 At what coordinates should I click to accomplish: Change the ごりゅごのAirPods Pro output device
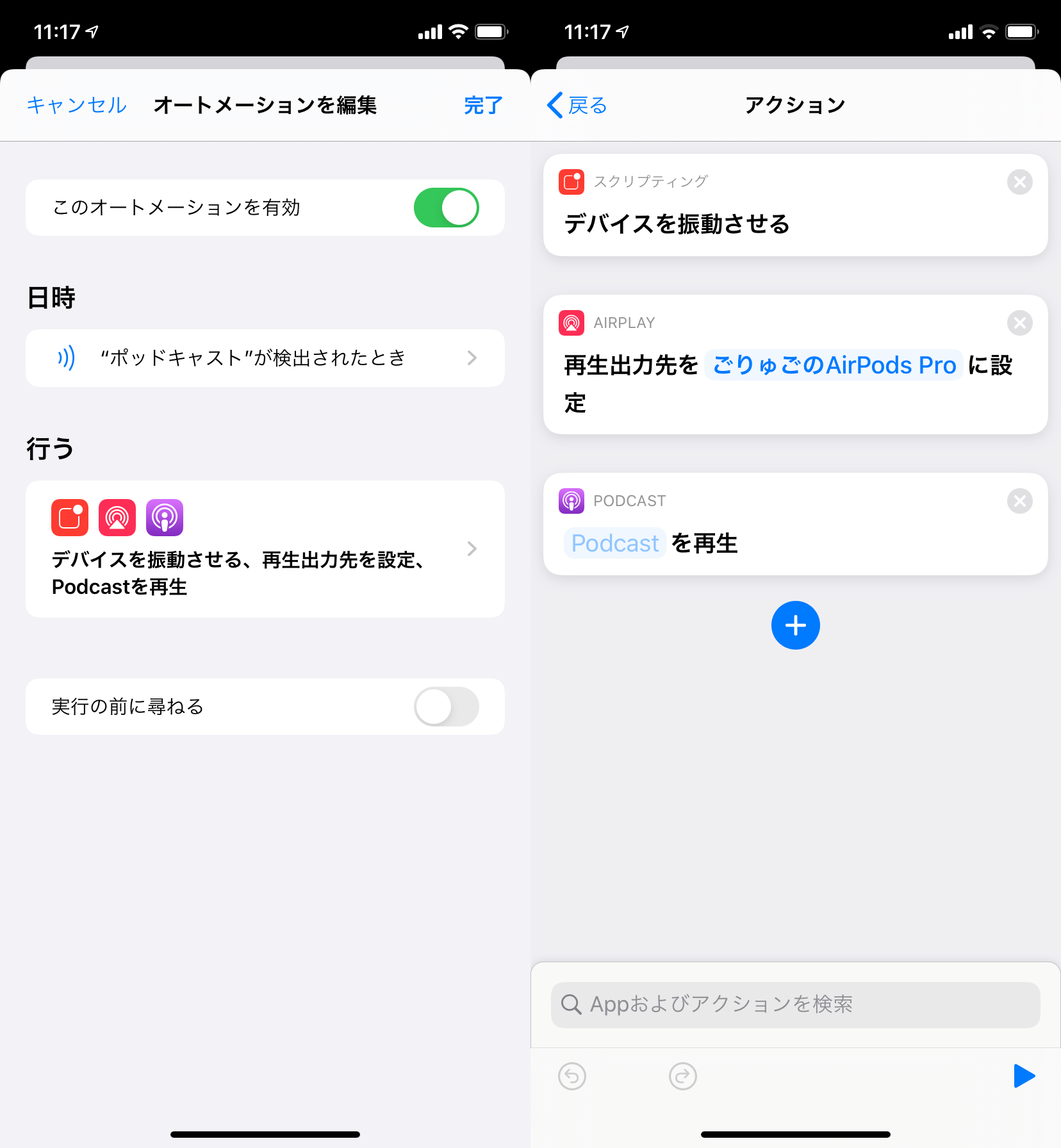pos(834,365)
